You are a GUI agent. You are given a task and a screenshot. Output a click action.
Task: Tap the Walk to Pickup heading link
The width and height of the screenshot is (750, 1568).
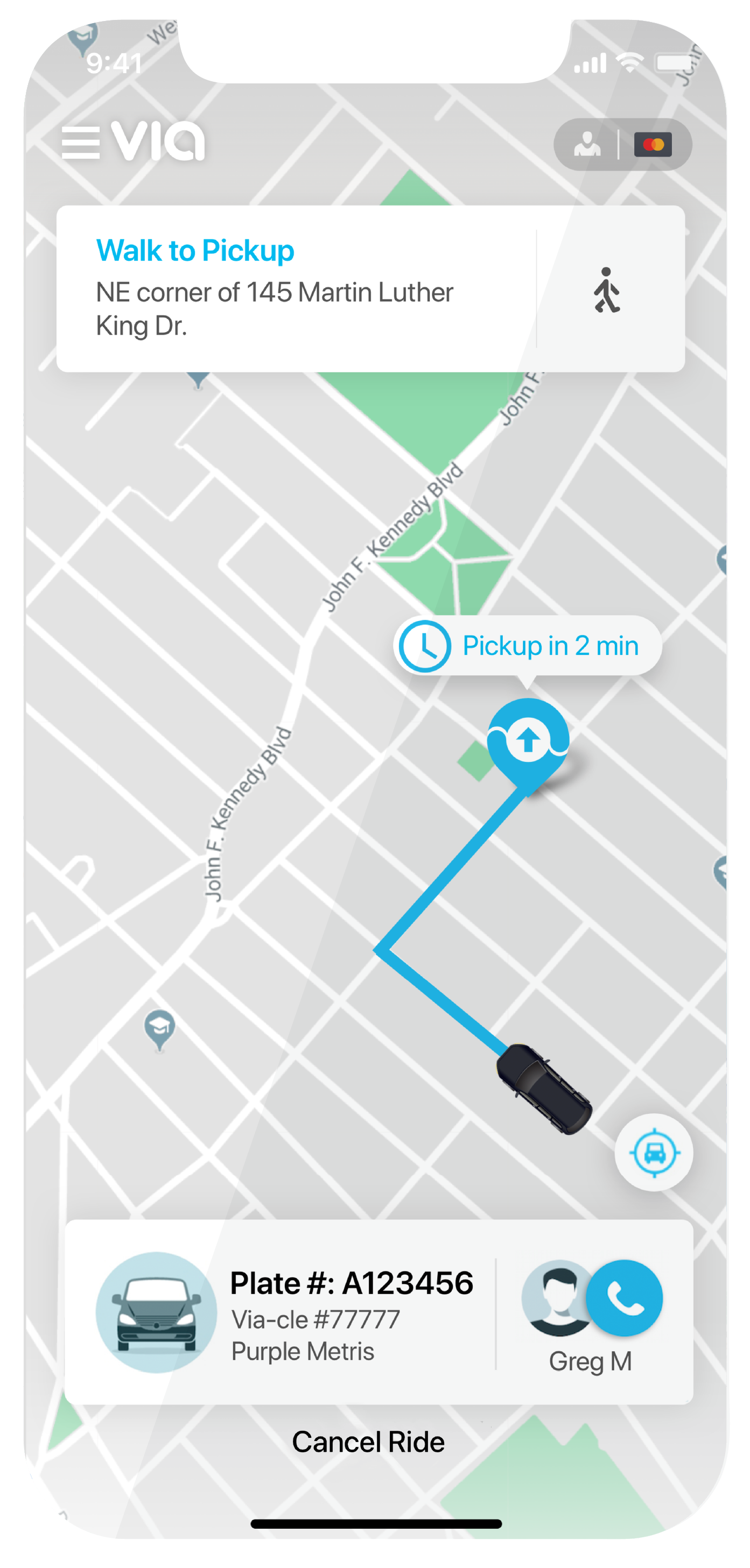tap(194, 251)
